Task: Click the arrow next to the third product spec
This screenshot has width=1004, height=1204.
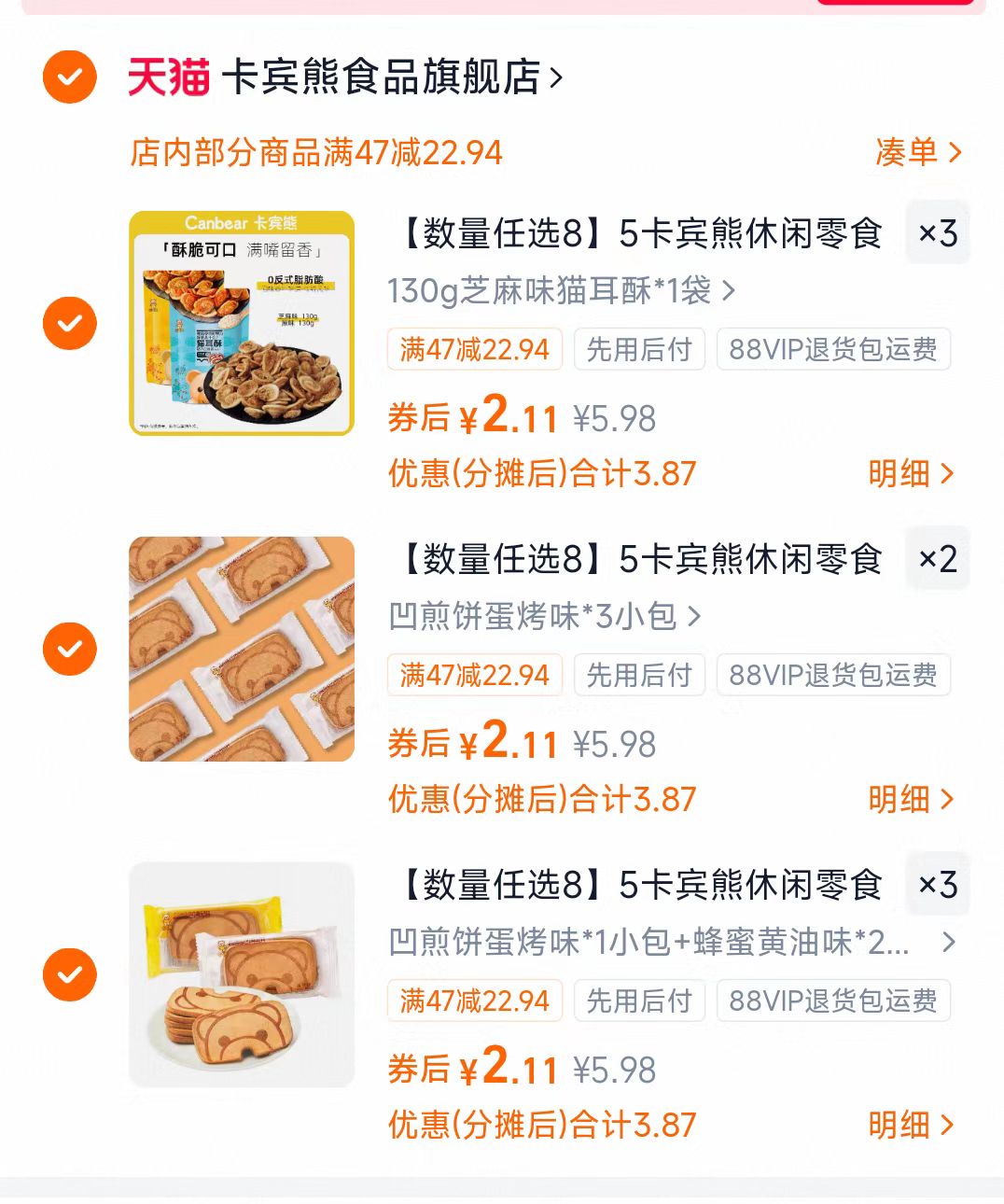Action: click(x=950, y=943)
